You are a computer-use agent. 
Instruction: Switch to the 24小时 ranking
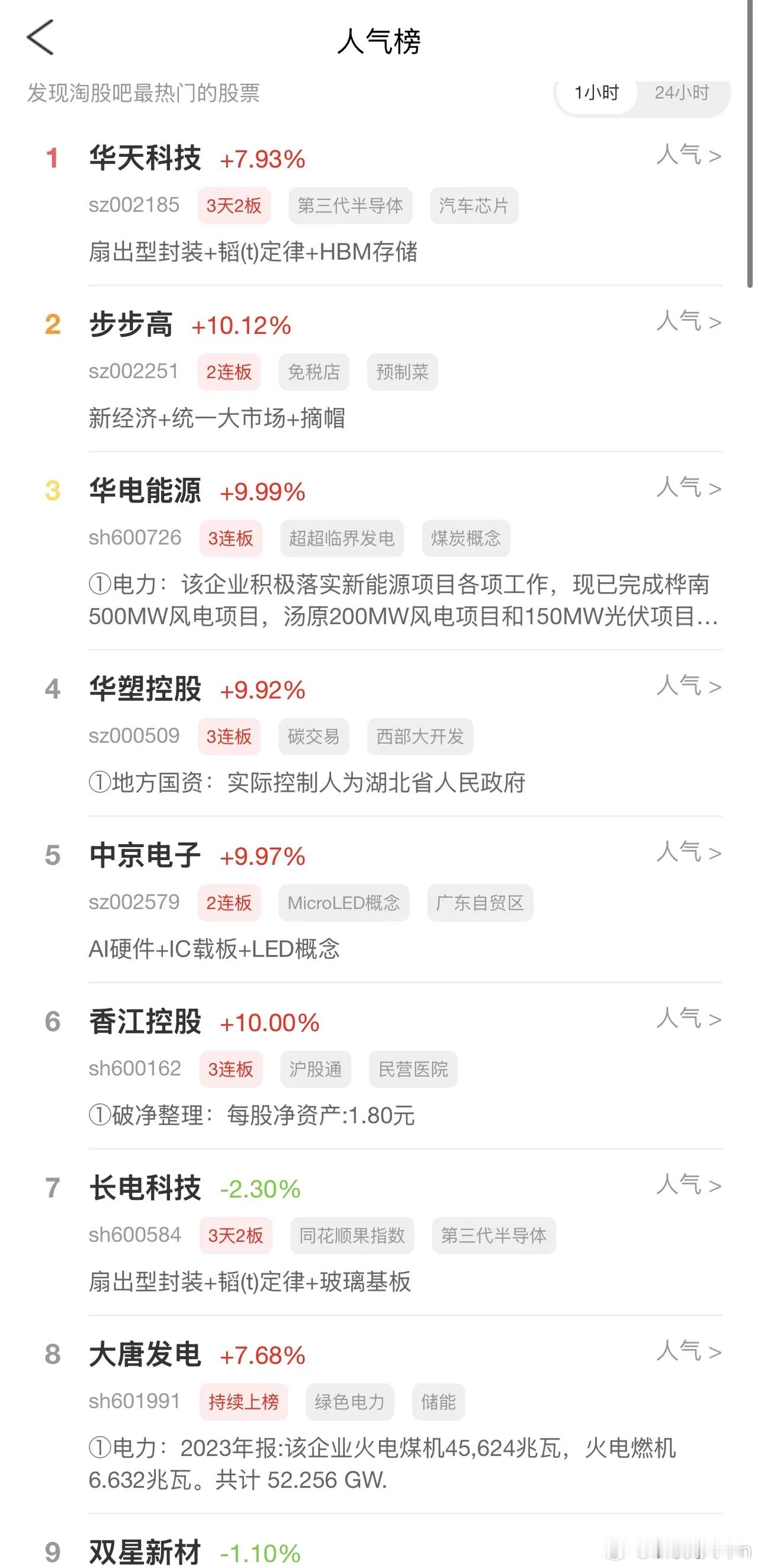[x=682, y=92]
